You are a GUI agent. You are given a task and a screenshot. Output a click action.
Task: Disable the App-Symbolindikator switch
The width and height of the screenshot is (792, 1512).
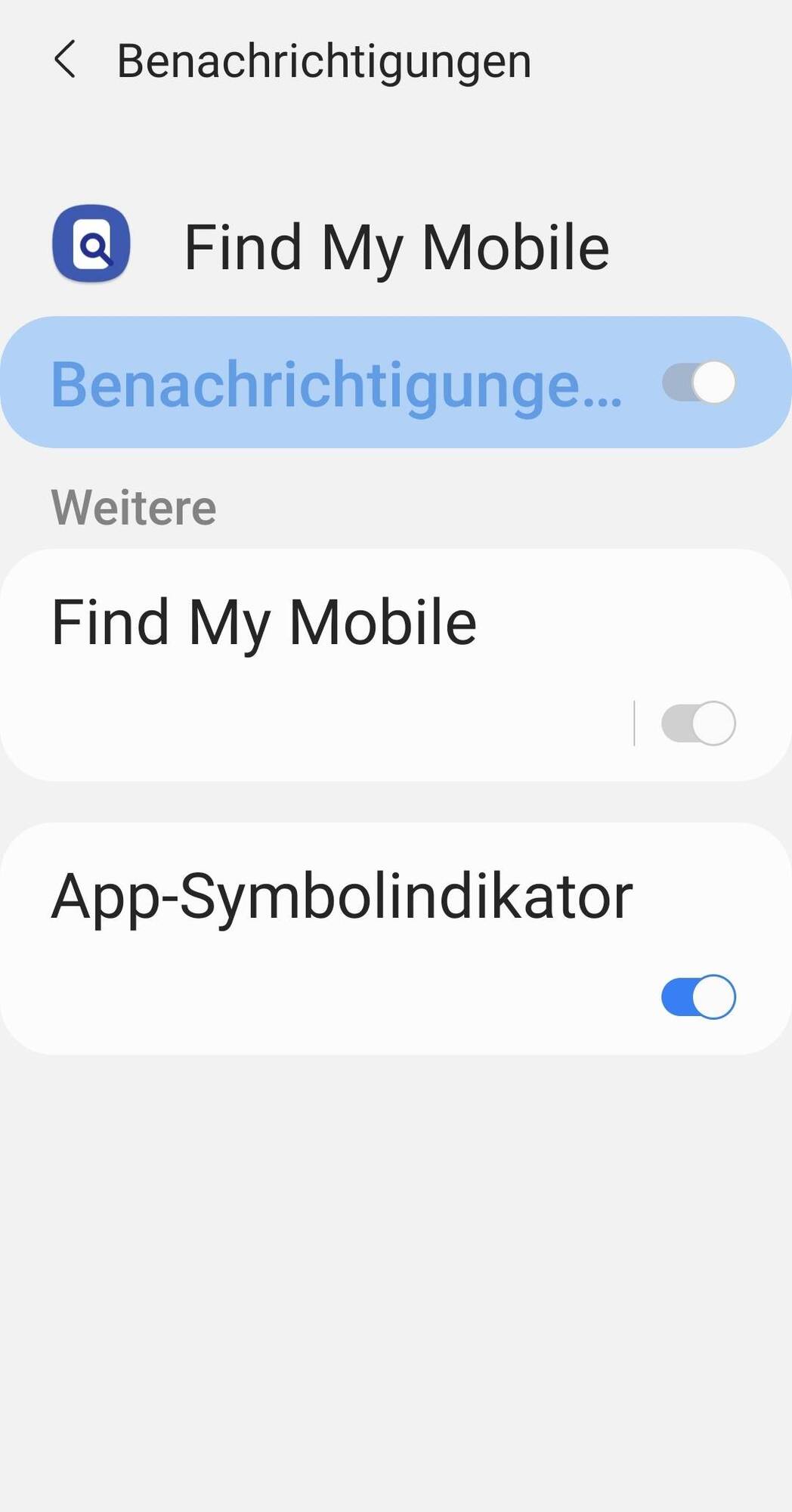click(698, 997)
